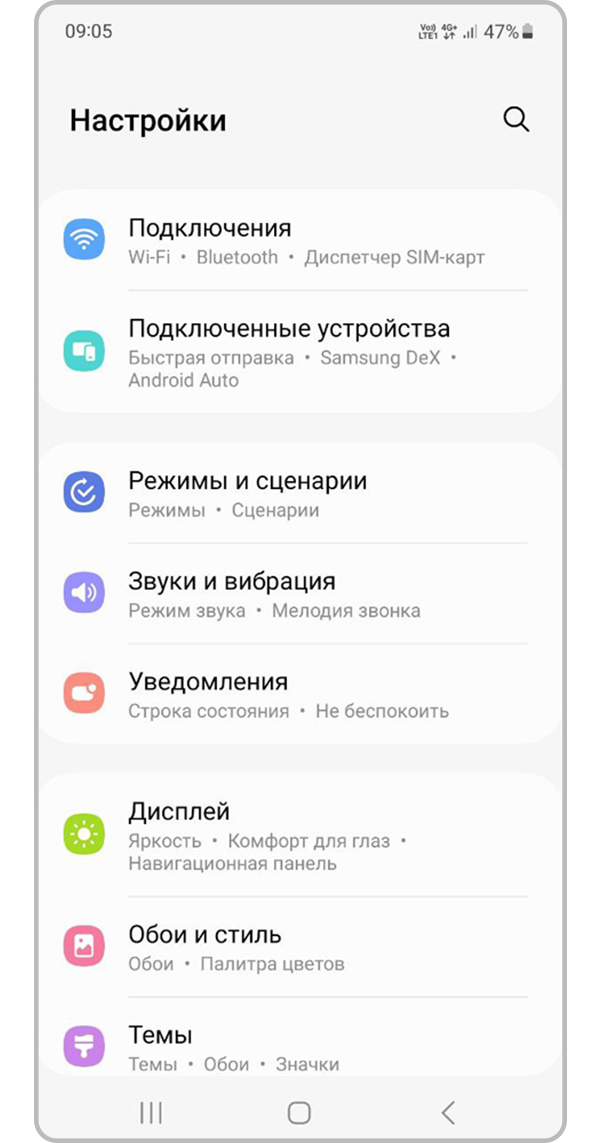600x1143 pixels.
Task: Select the Уведомления row
Action: (x=300, y=694)
